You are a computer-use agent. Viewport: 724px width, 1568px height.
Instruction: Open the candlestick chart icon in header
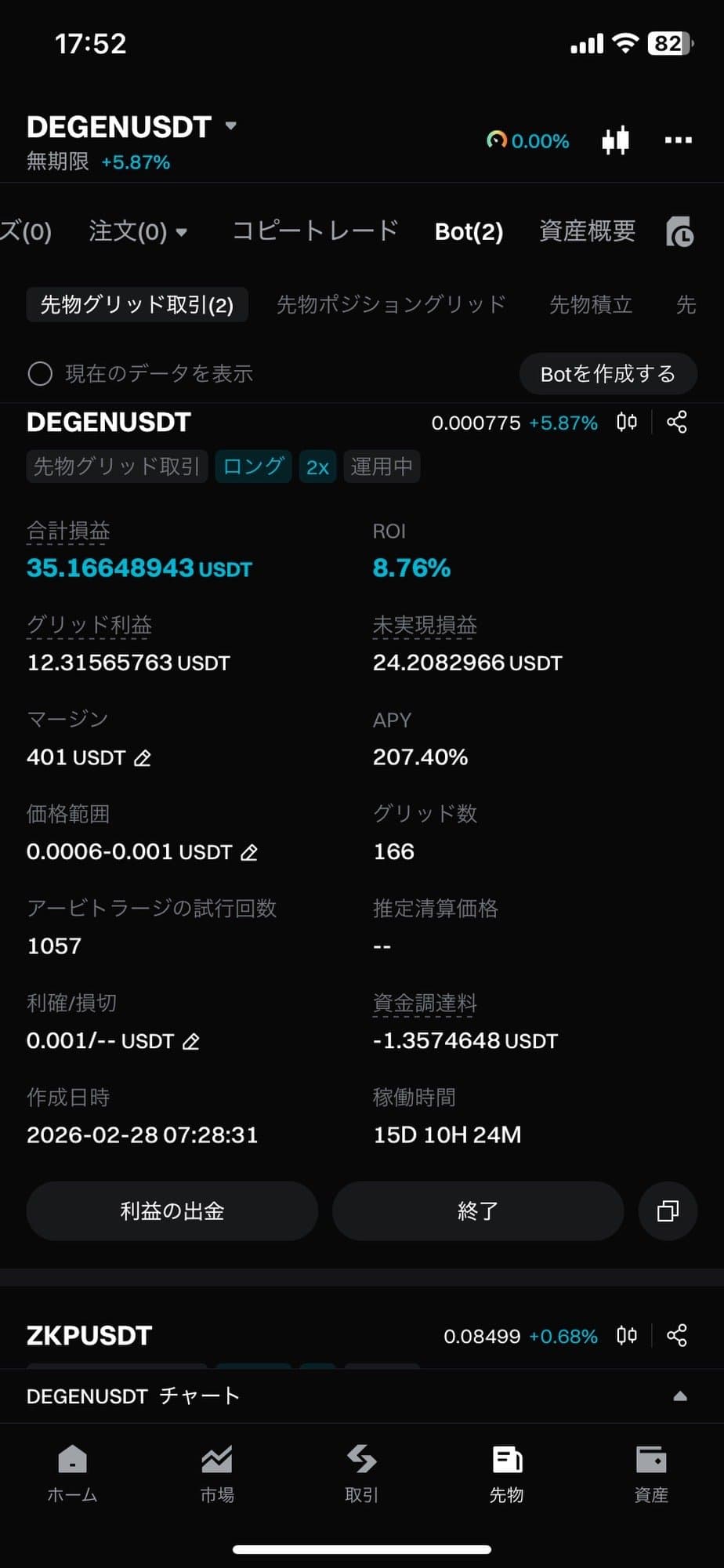pyautogui.click(x=615, y=140)
